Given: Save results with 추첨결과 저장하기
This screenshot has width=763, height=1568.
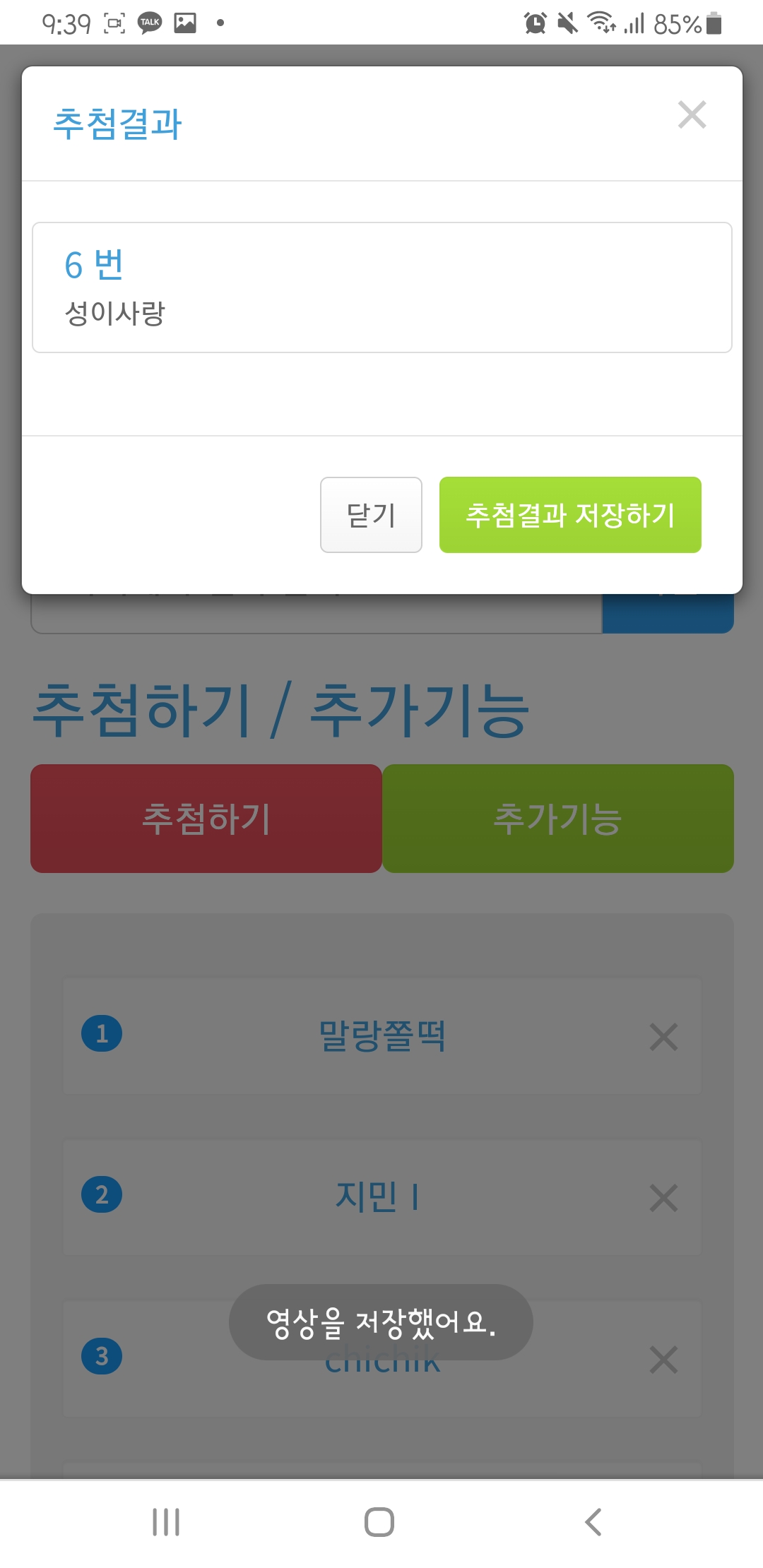Looking at the screenshot, I should pyautogui.click(x=570, y=515).
